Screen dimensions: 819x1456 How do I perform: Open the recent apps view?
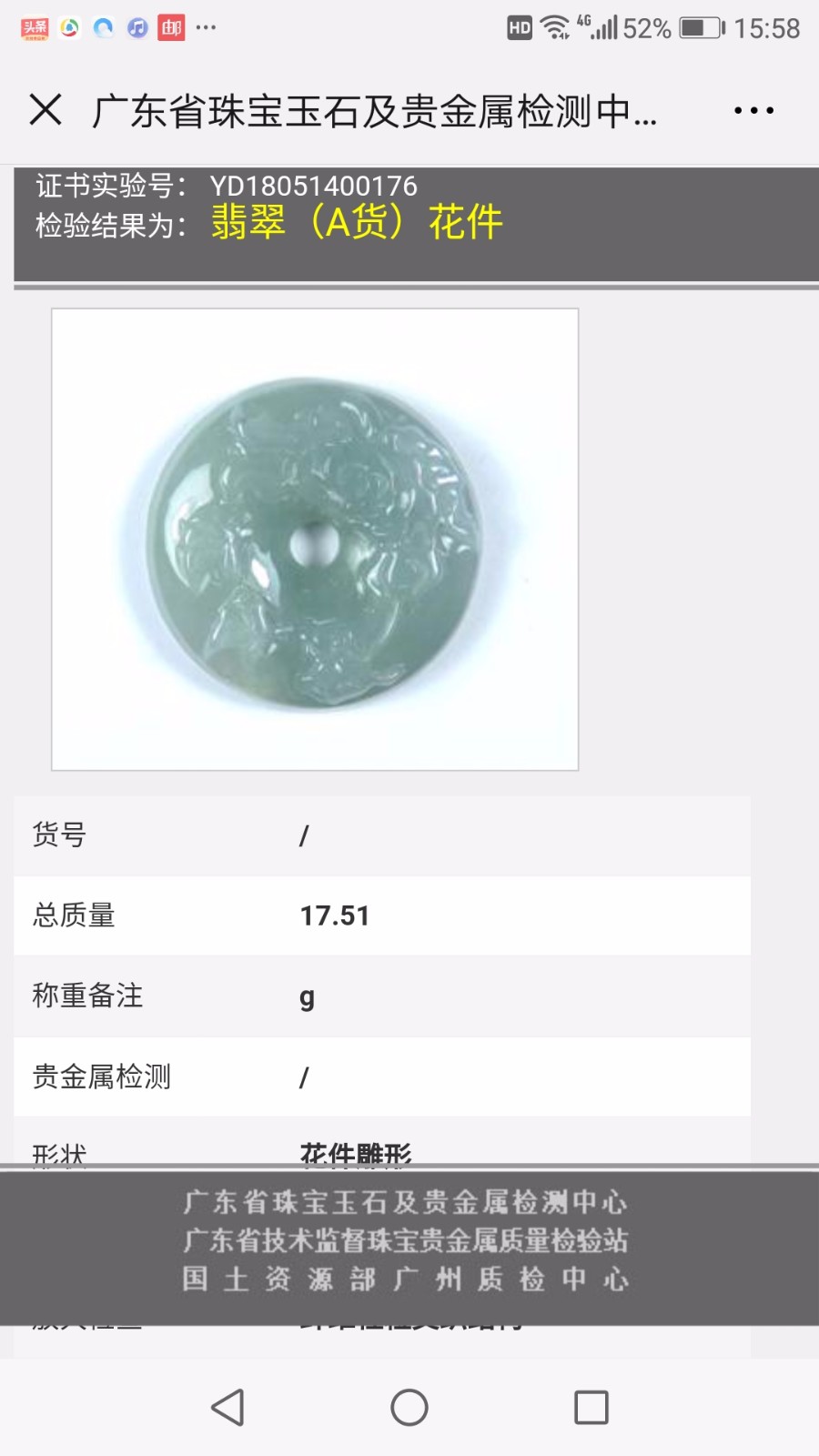[x=591, y=1407]
